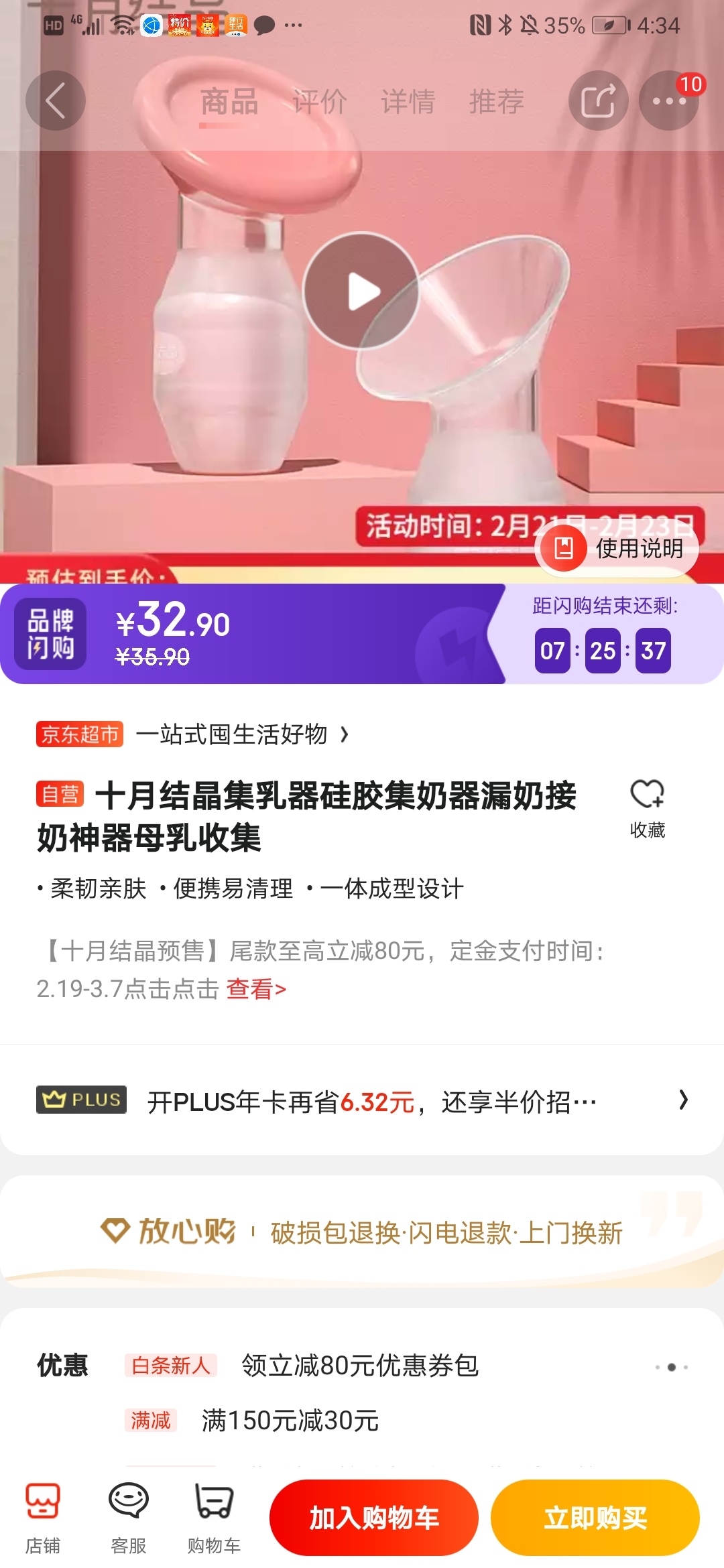
Task: Buy now with 立即购买
Action: pos(595,1518)
